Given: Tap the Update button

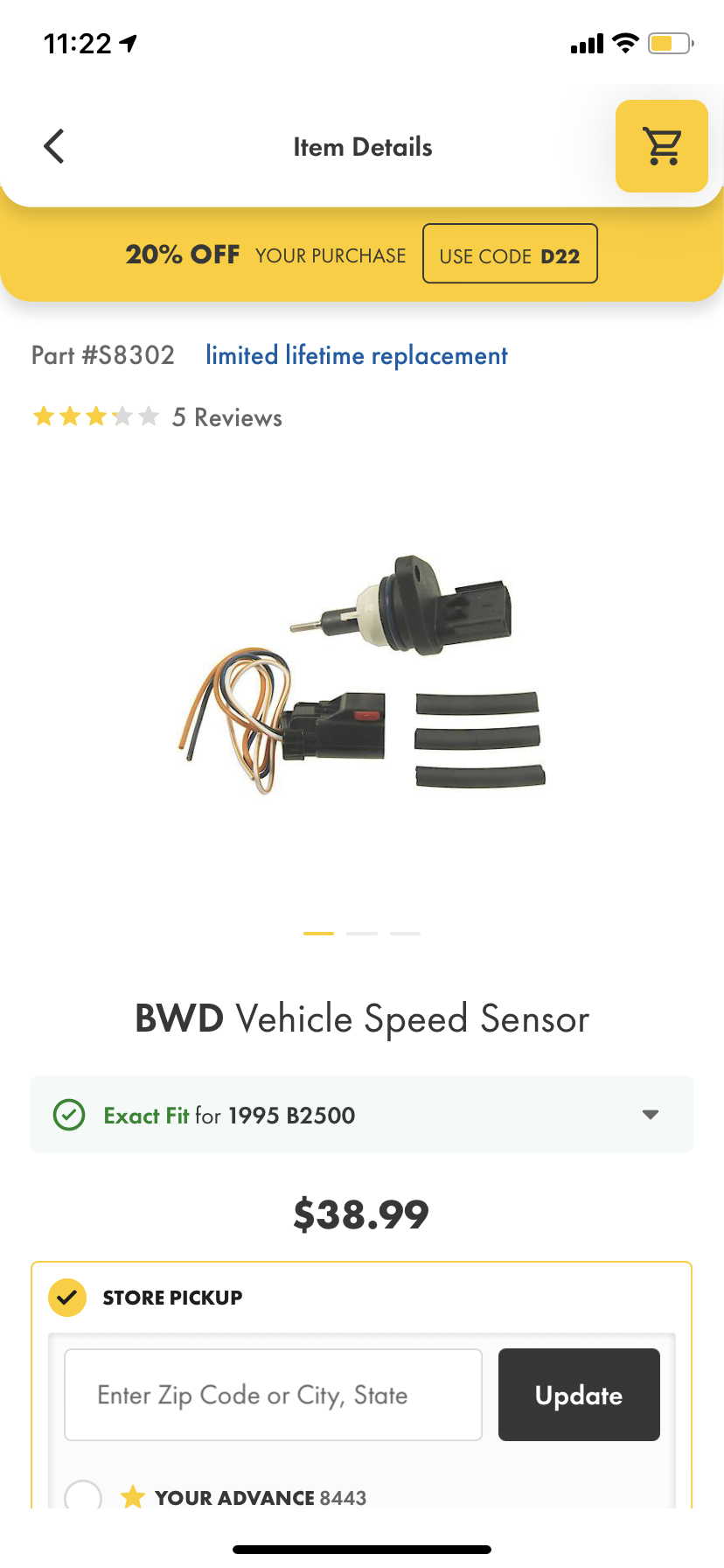Looking at the screenshot, I should pos(579,1395).
